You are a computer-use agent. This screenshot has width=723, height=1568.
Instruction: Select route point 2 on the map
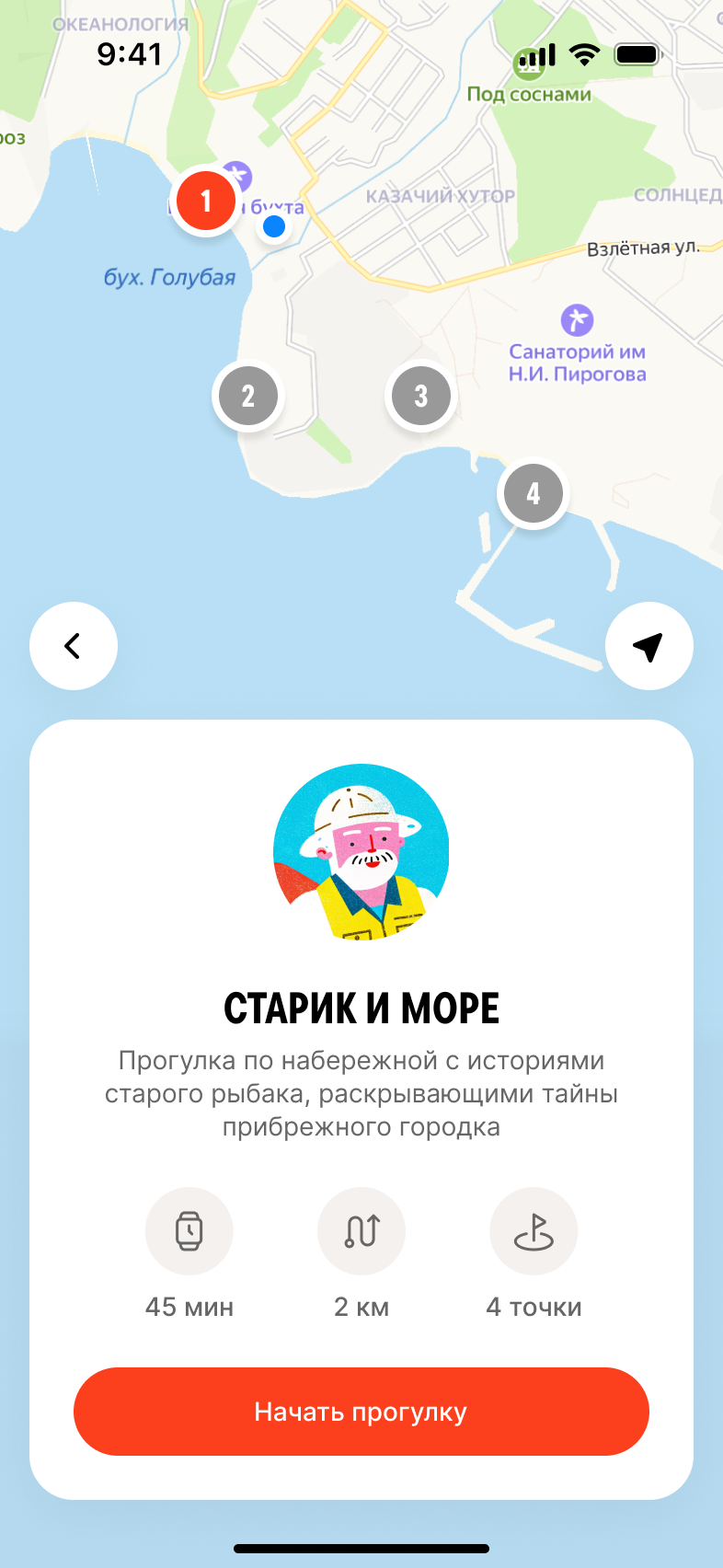point(247,396)
